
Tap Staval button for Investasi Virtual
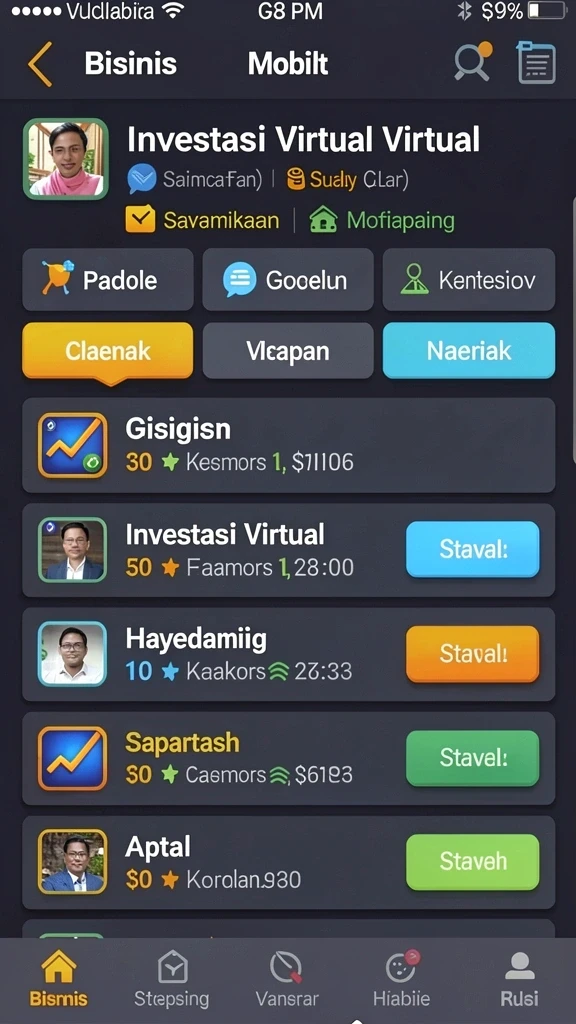click(473, 549)
